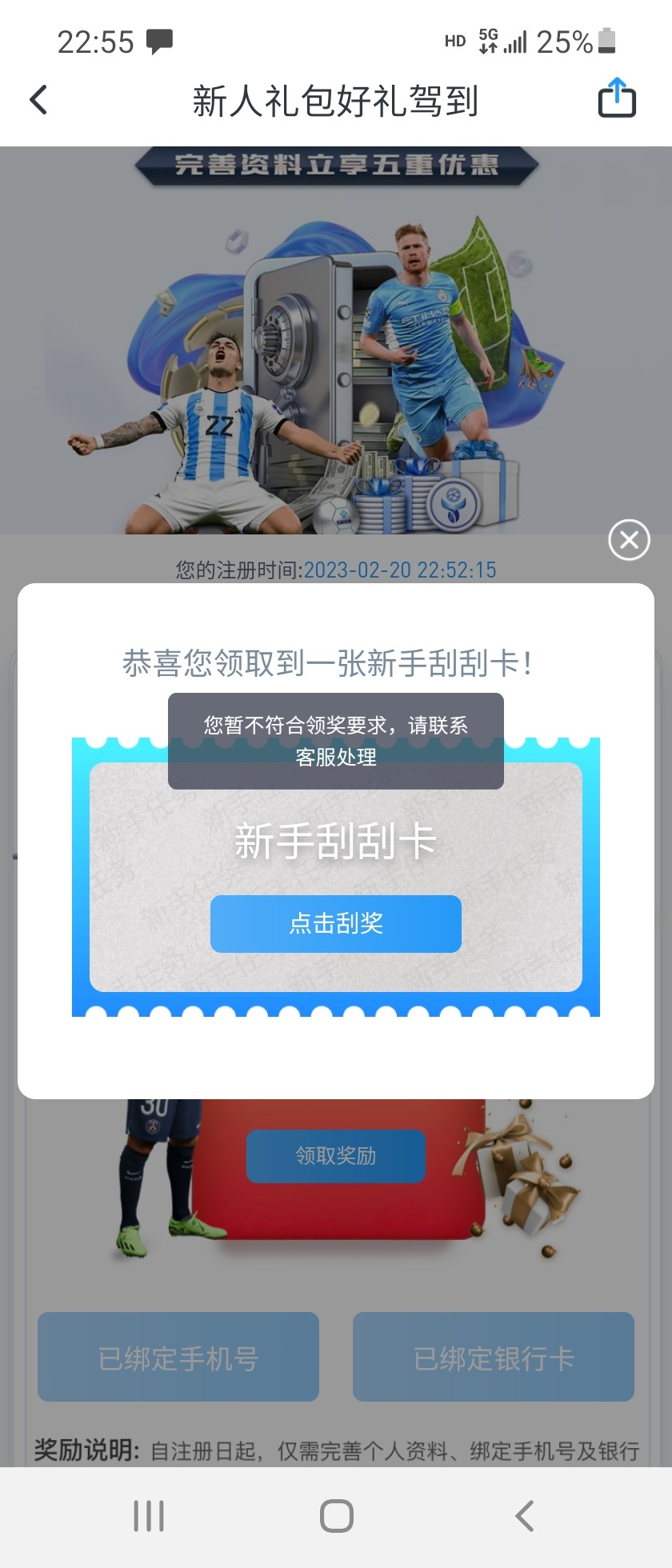This screenshot has height=1568, width=672.
Task: Close the scratch card popup
Action: [x=629, y=540]
